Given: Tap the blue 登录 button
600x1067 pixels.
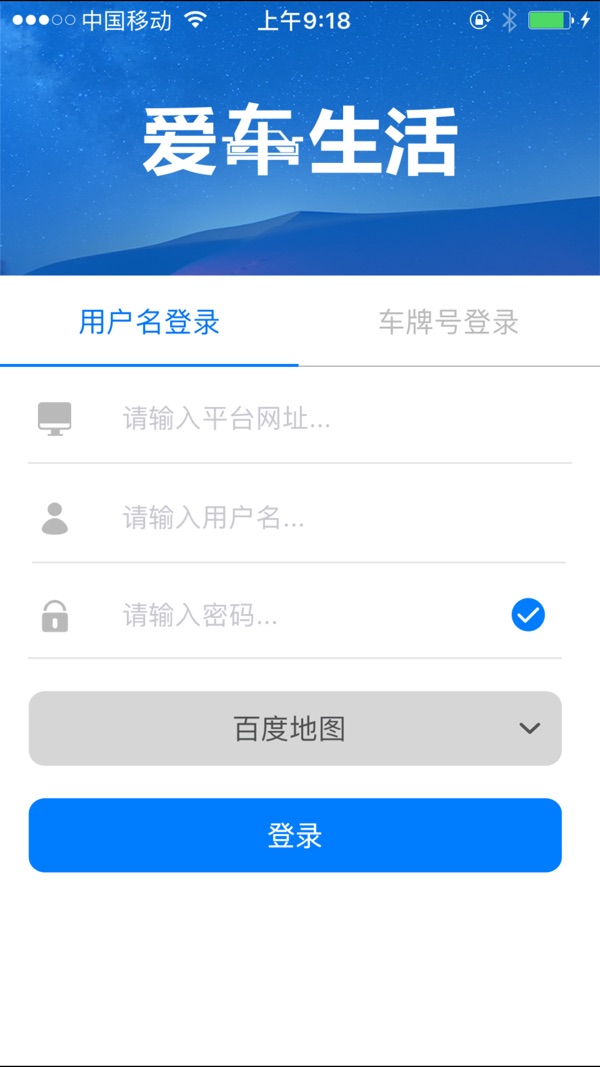Looking at the screenshot, I should [x=295, y=836].
